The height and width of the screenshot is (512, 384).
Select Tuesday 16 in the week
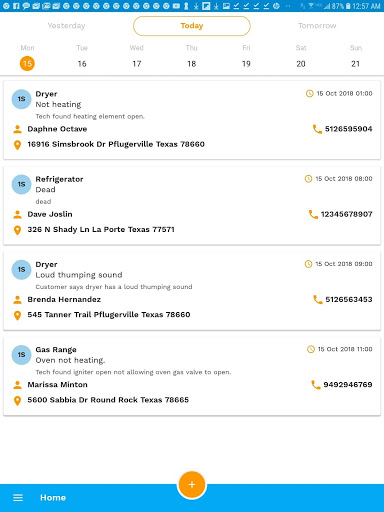pyautogui.click(x=82, y=58)
